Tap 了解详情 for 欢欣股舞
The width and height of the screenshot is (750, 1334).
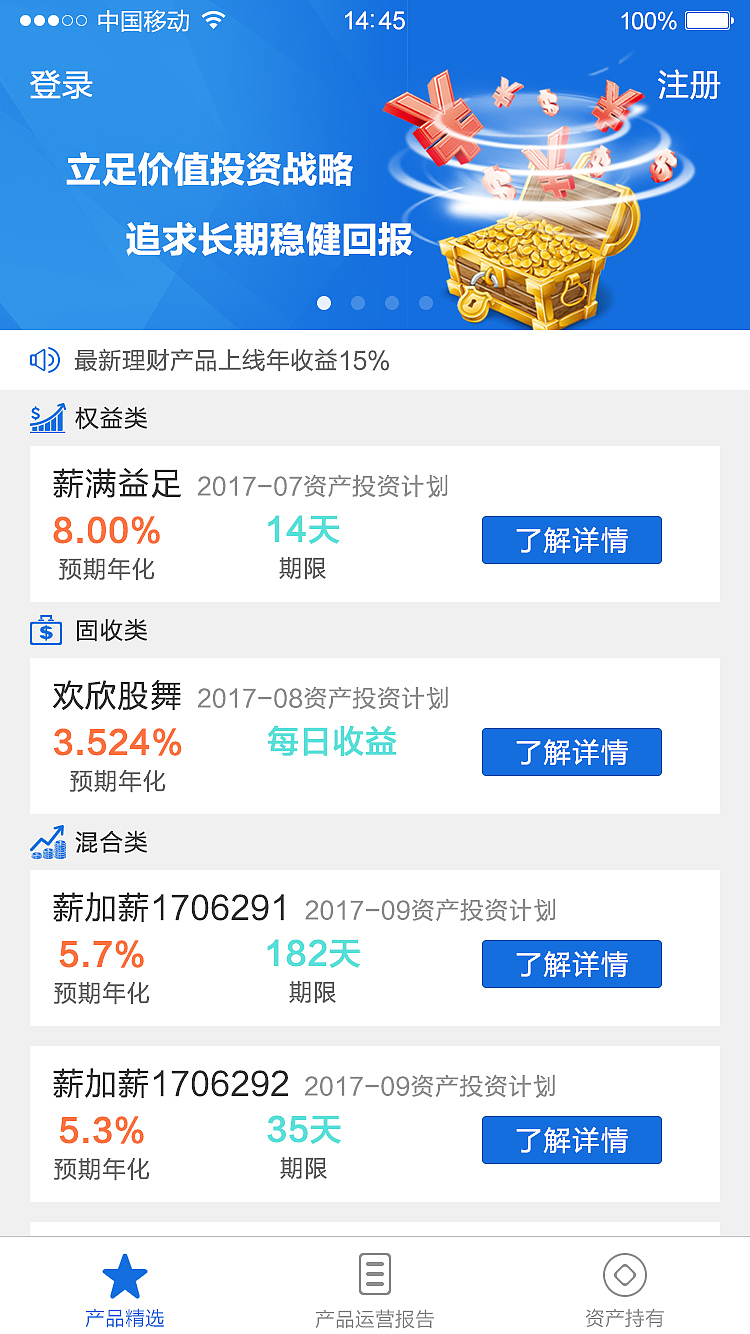coord(571,752)
